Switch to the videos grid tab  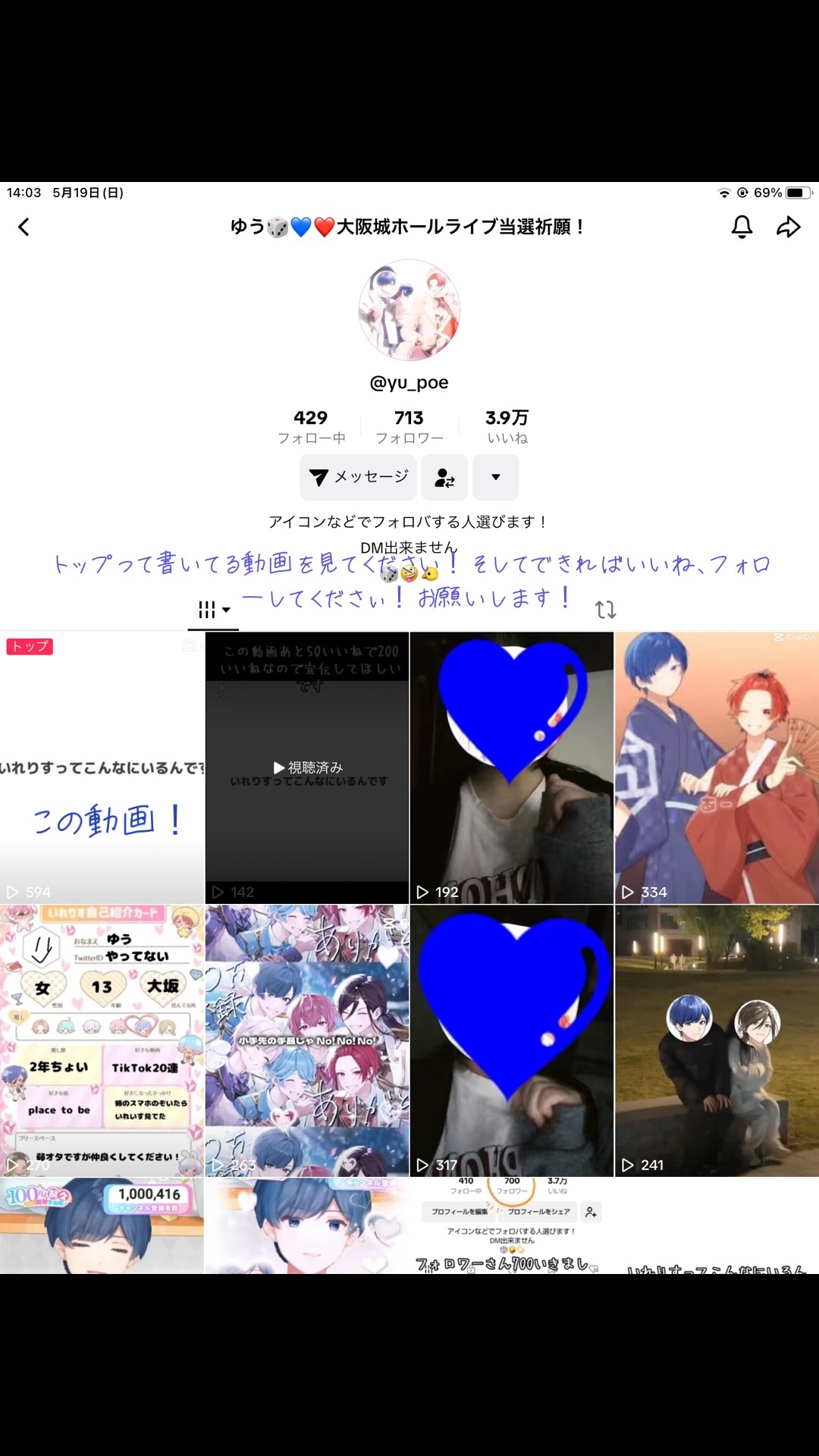(x=213, y=610)
